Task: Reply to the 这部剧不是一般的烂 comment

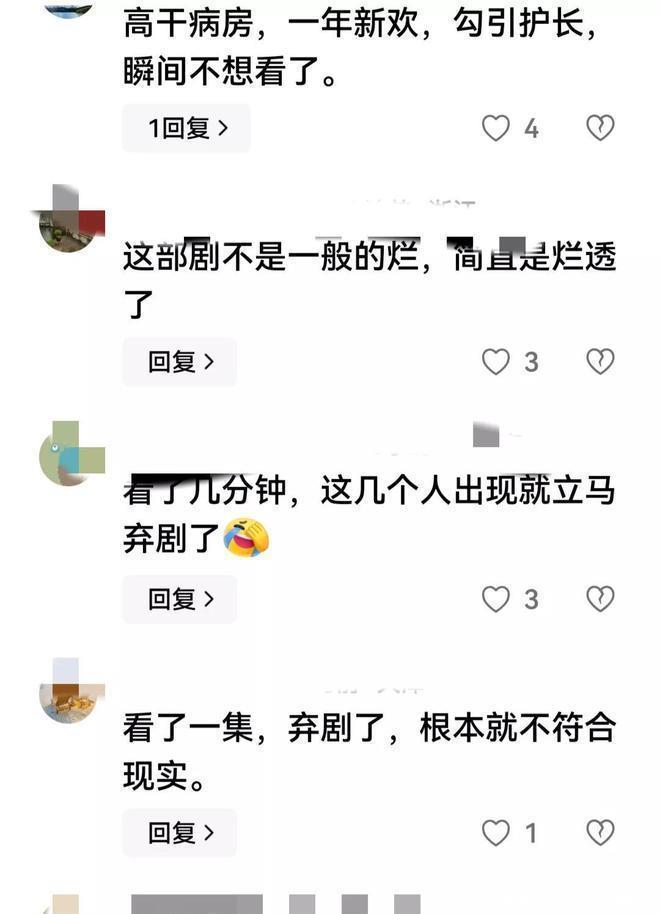Action: (180, 362)
